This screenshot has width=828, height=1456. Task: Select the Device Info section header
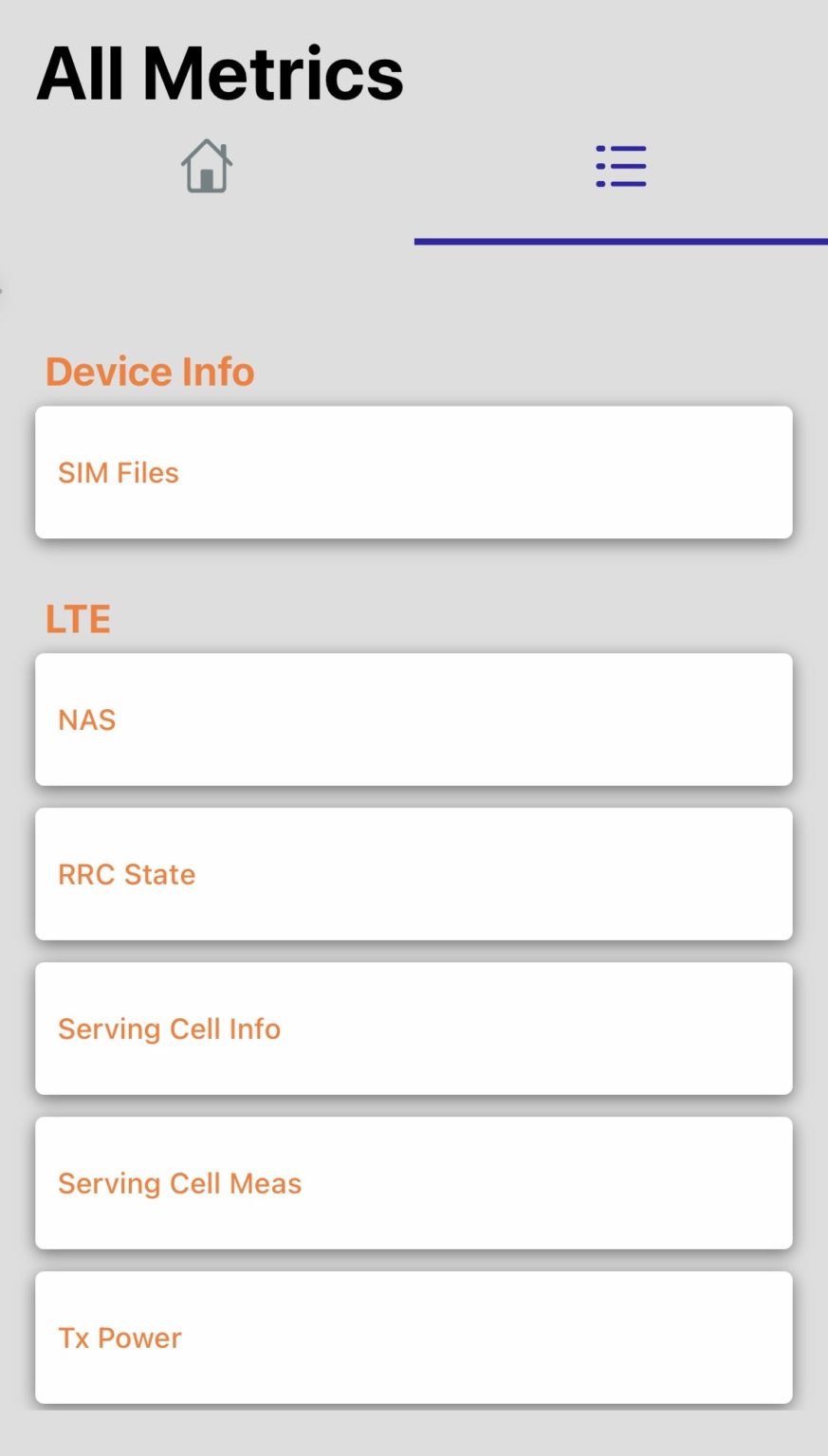[150, 372]
